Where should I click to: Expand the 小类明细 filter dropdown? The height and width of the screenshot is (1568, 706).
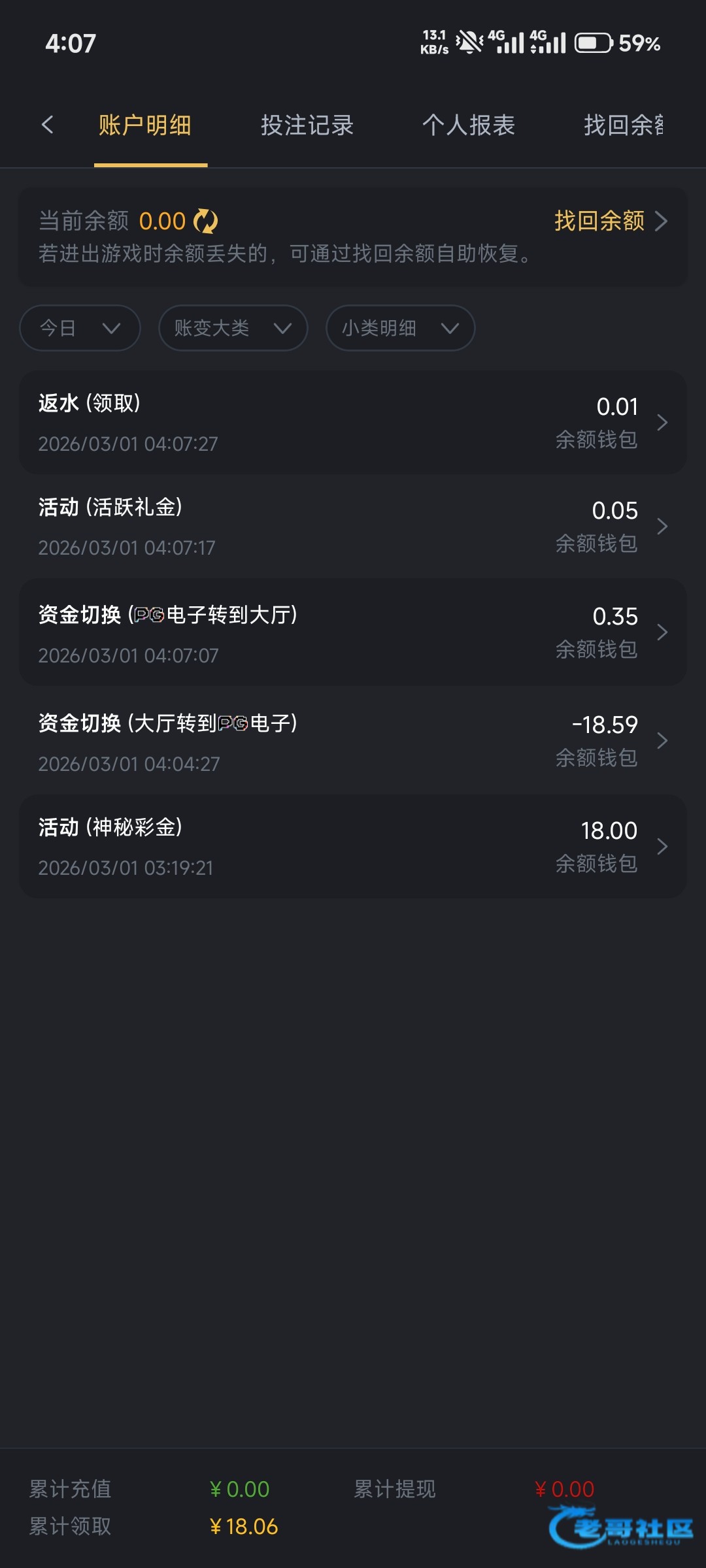tap(400, 328)
